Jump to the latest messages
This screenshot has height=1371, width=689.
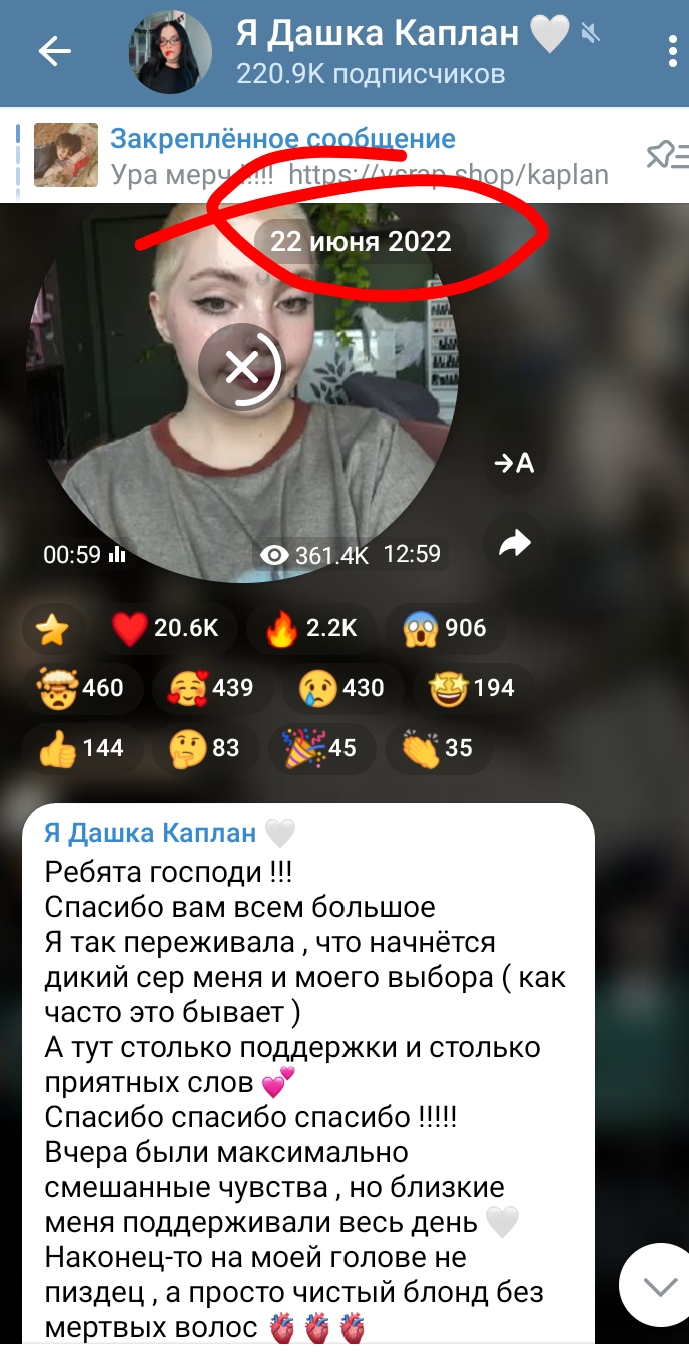coord(659,1286)
